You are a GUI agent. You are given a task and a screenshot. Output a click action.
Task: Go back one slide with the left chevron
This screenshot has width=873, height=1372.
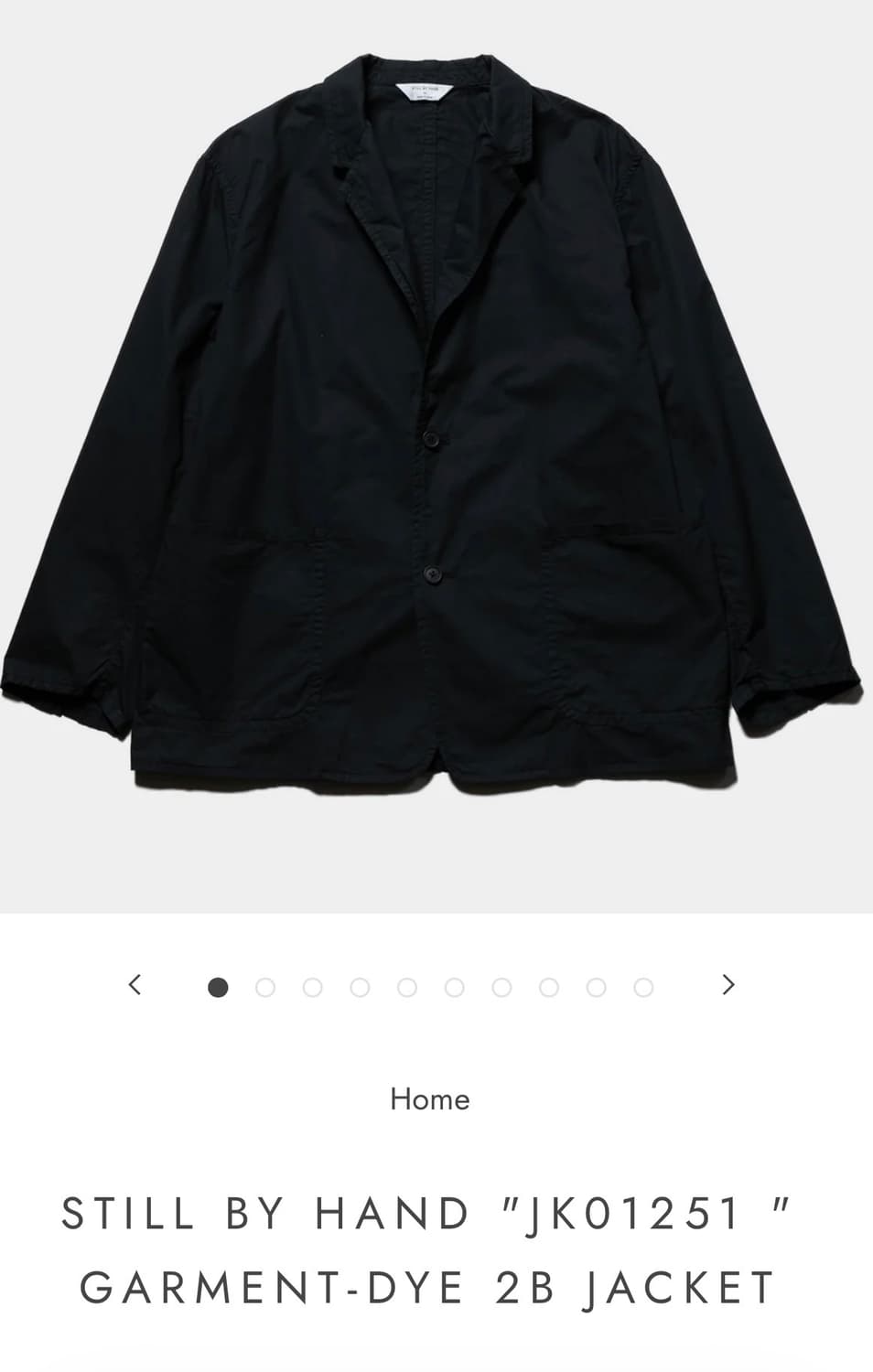[135, 985]
